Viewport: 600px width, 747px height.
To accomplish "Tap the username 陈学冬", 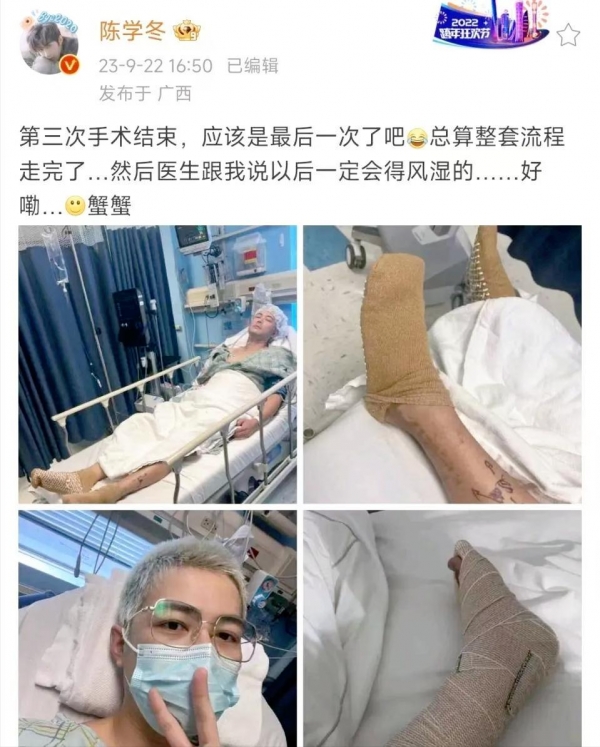I will pos(130,31).
